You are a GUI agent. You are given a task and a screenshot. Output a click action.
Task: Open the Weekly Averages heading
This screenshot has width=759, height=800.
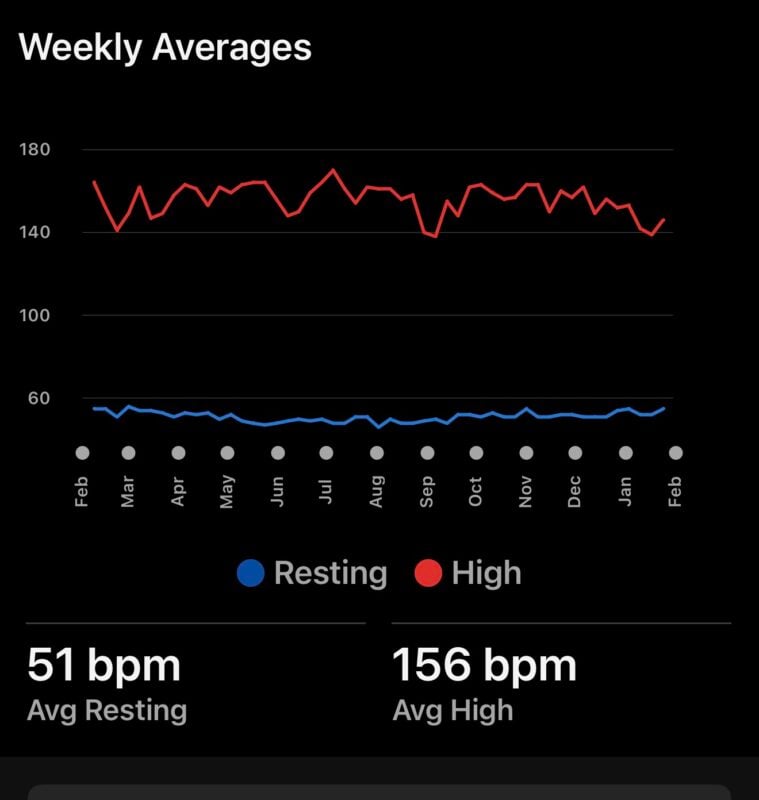(166, 45)
